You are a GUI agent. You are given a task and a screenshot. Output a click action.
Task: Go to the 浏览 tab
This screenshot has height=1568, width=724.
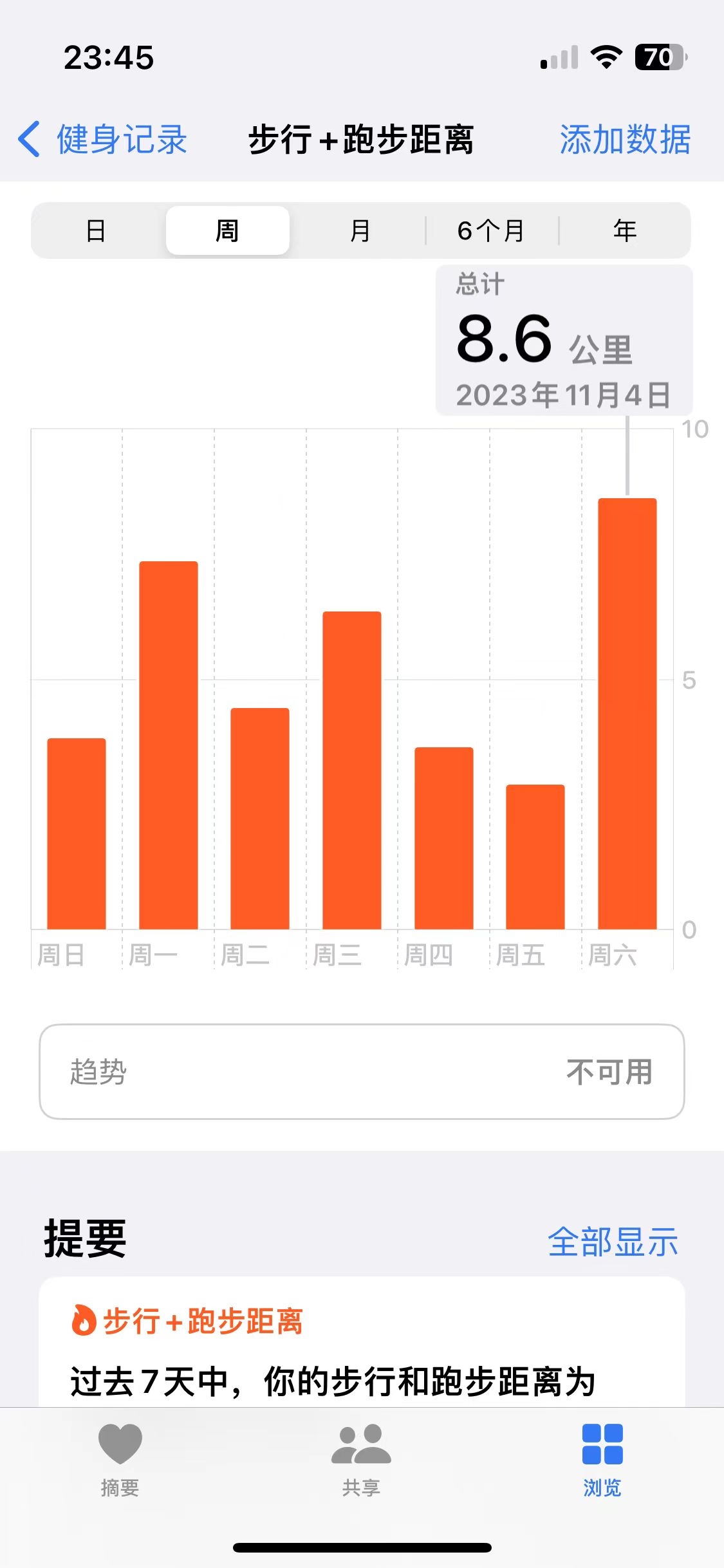tap(602, 1460)
